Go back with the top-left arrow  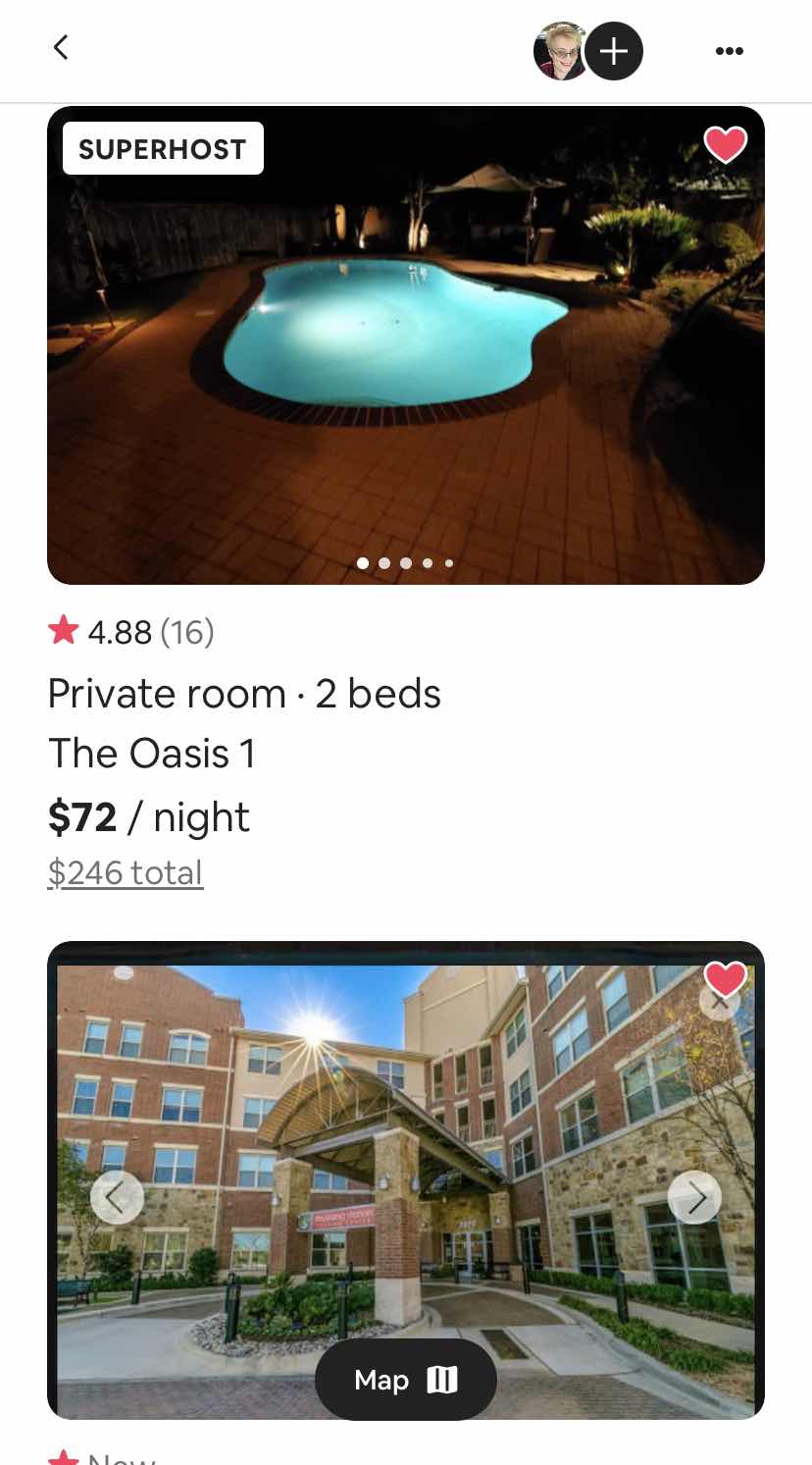[x=61, y=47]
